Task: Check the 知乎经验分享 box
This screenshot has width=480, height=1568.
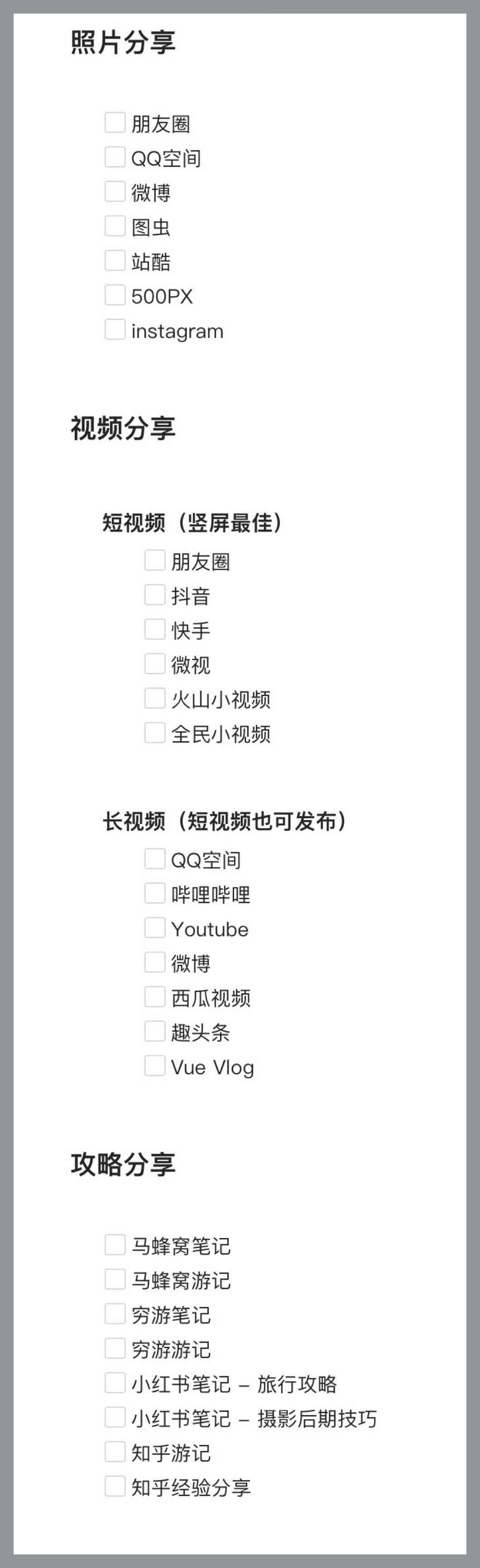Action: 115,1486
